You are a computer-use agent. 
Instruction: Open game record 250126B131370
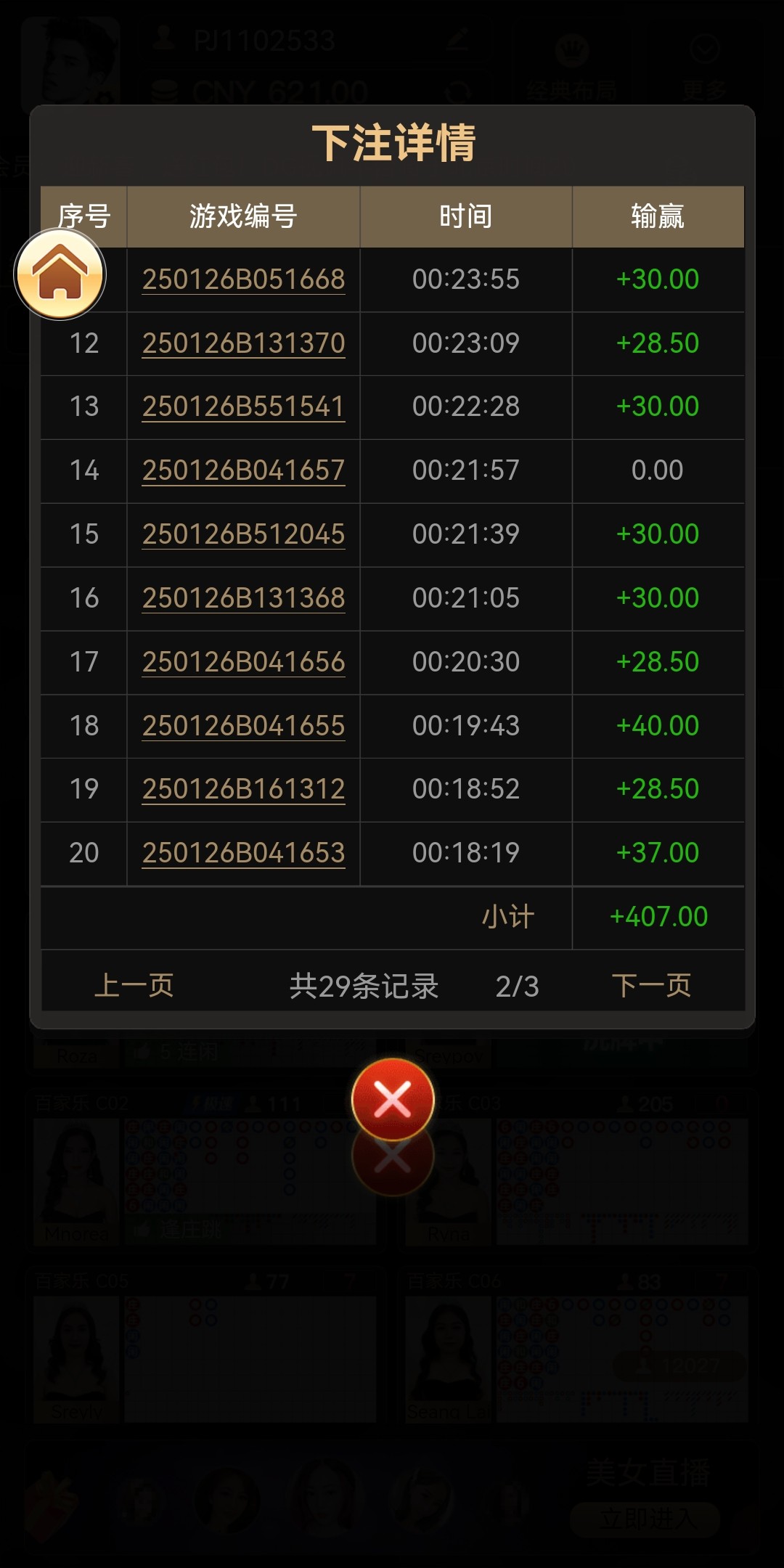[243, 343]
